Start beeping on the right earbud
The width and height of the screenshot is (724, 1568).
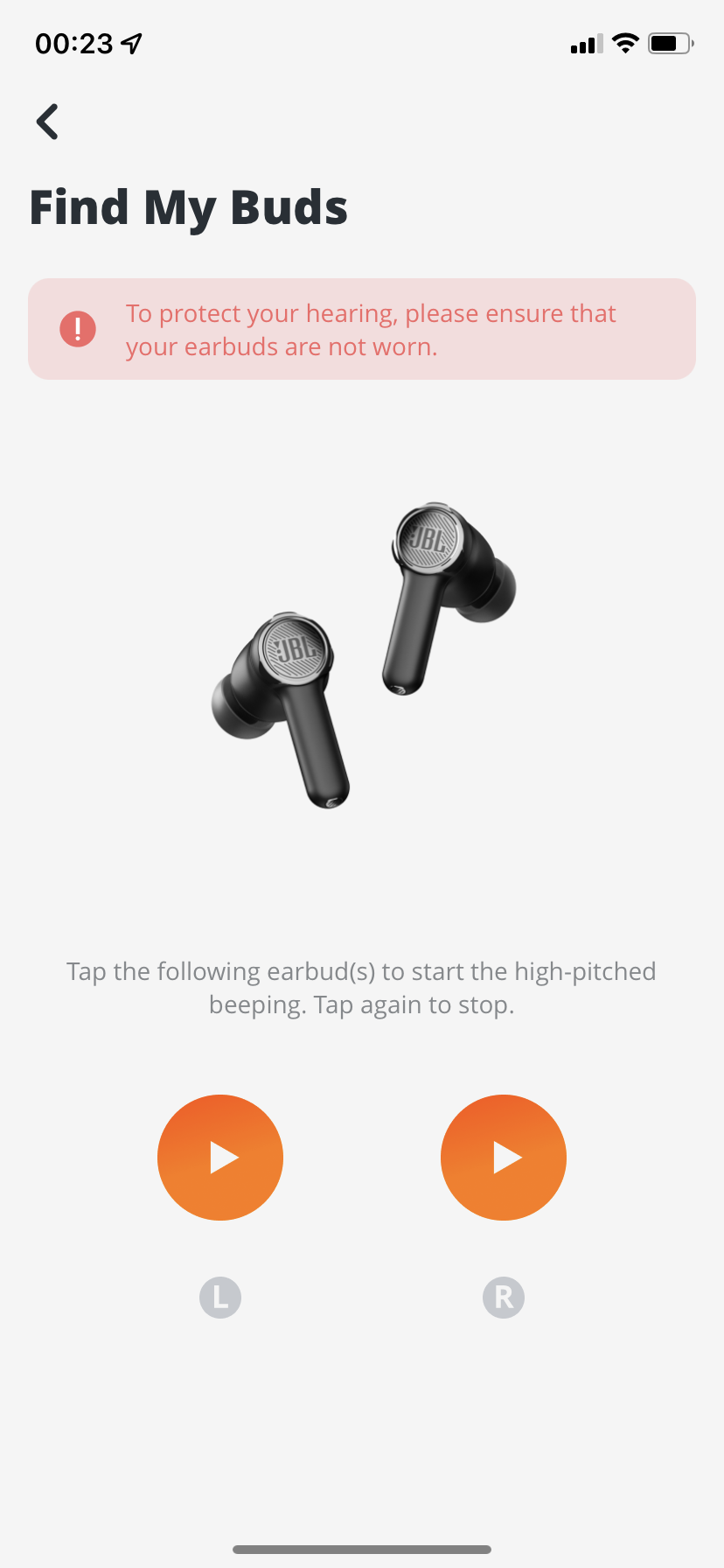504,1157
